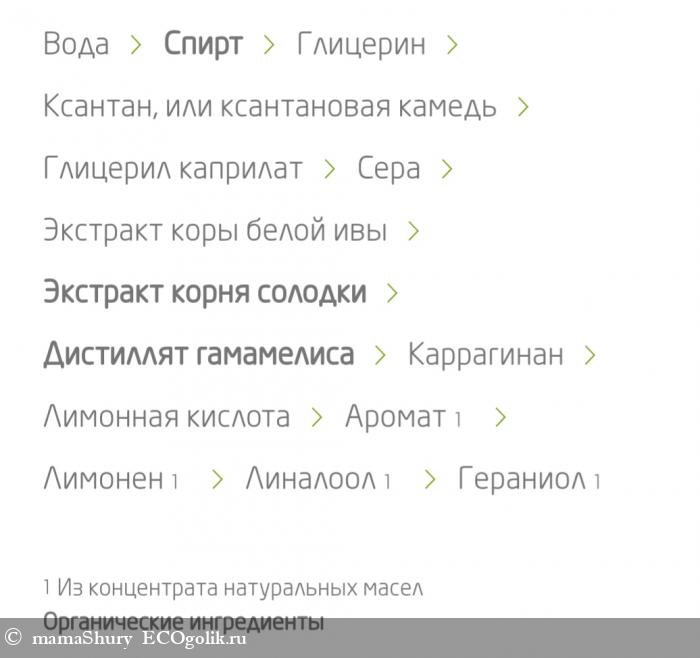Open the Вода ingredient link
Viewport: 700px width, 658px height.
click(76, 45)
